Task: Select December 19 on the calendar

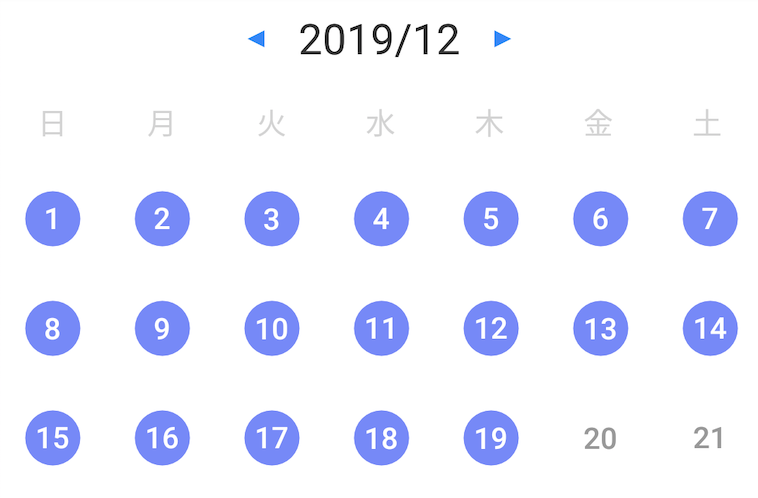Action: [x=491, y=438]
